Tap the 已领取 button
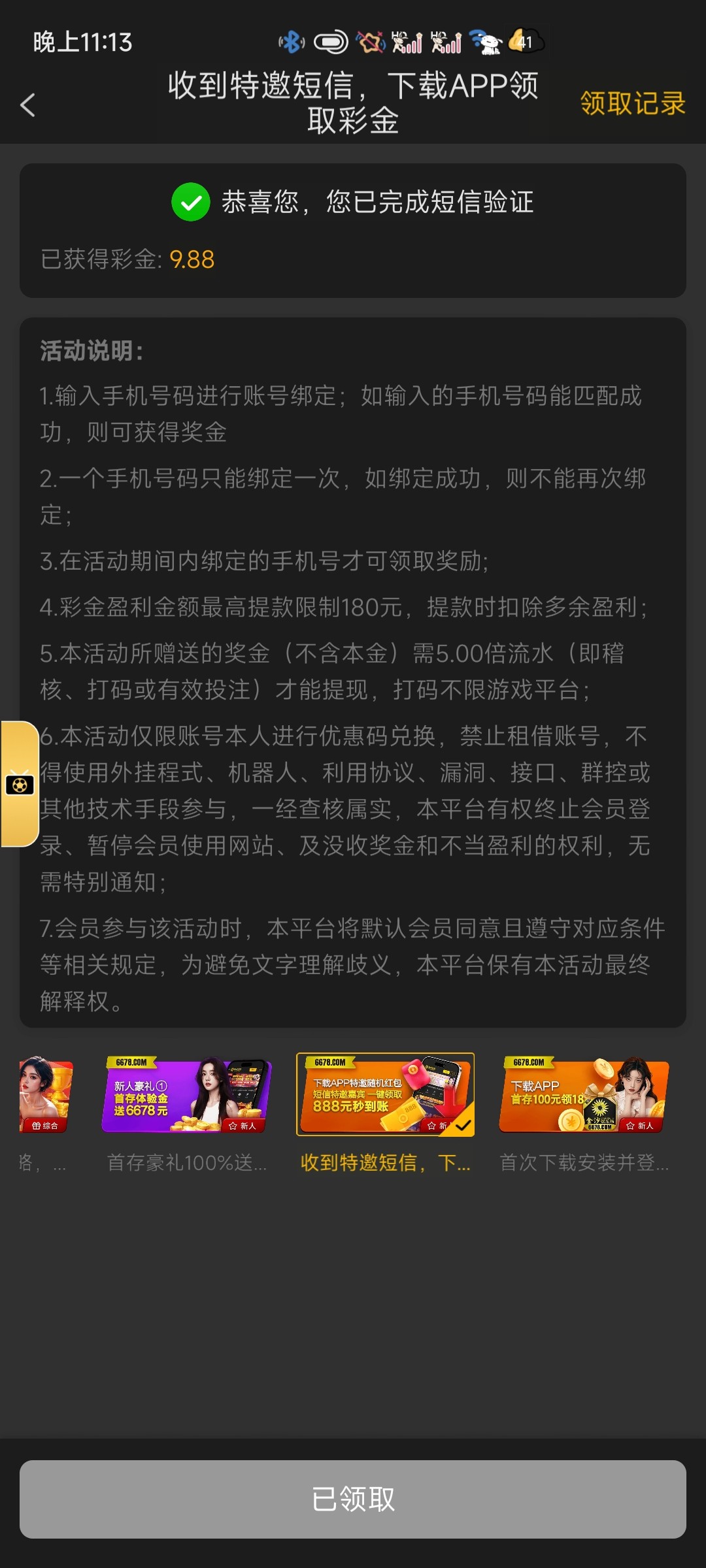Image resolution: width=706 pixels, height=1568 pixels. coord(353,1499)
